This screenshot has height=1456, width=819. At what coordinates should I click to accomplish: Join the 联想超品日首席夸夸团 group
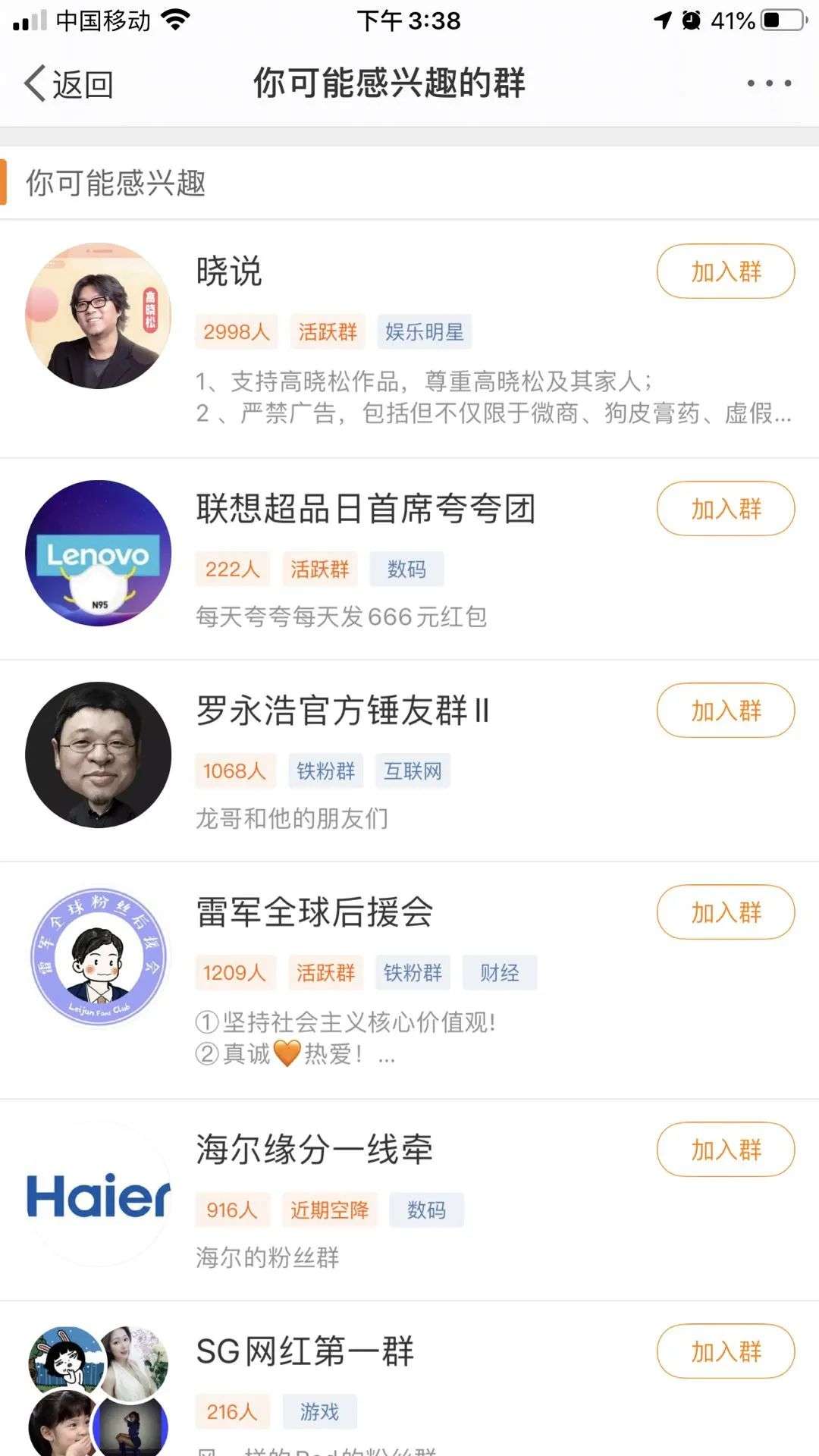point(725,509)
